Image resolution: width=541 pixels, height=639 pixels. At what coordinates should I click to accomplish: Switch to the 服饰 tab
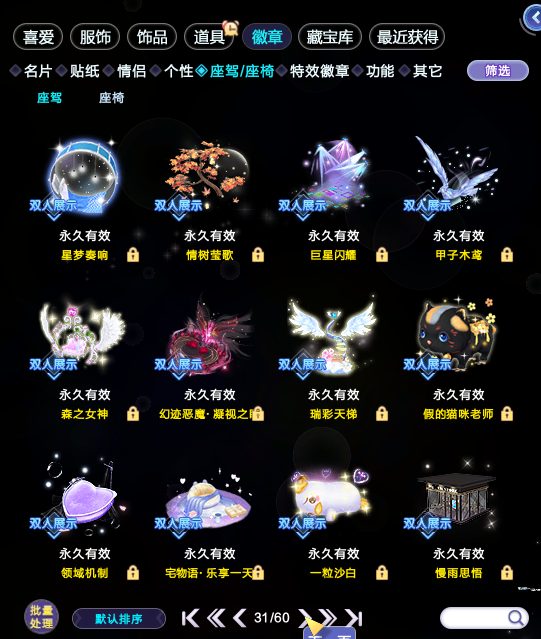[x=95, y=37]
